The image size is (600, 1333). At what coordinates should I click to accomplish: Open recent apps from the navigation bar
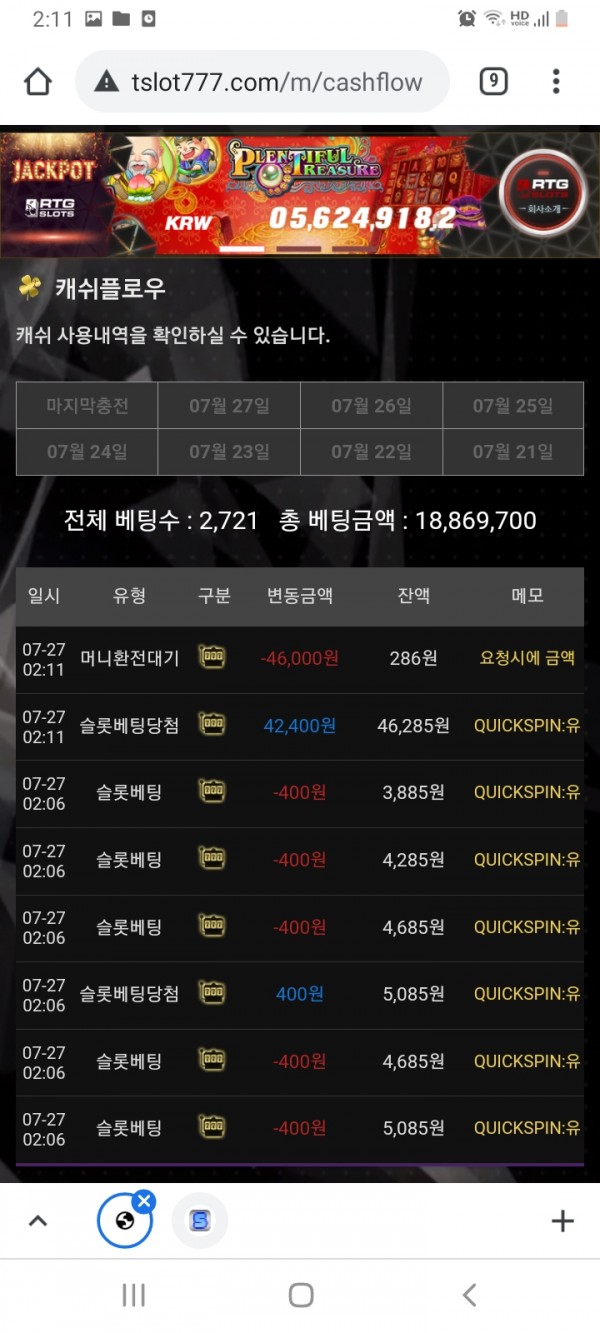click(x=133, y=1296)
